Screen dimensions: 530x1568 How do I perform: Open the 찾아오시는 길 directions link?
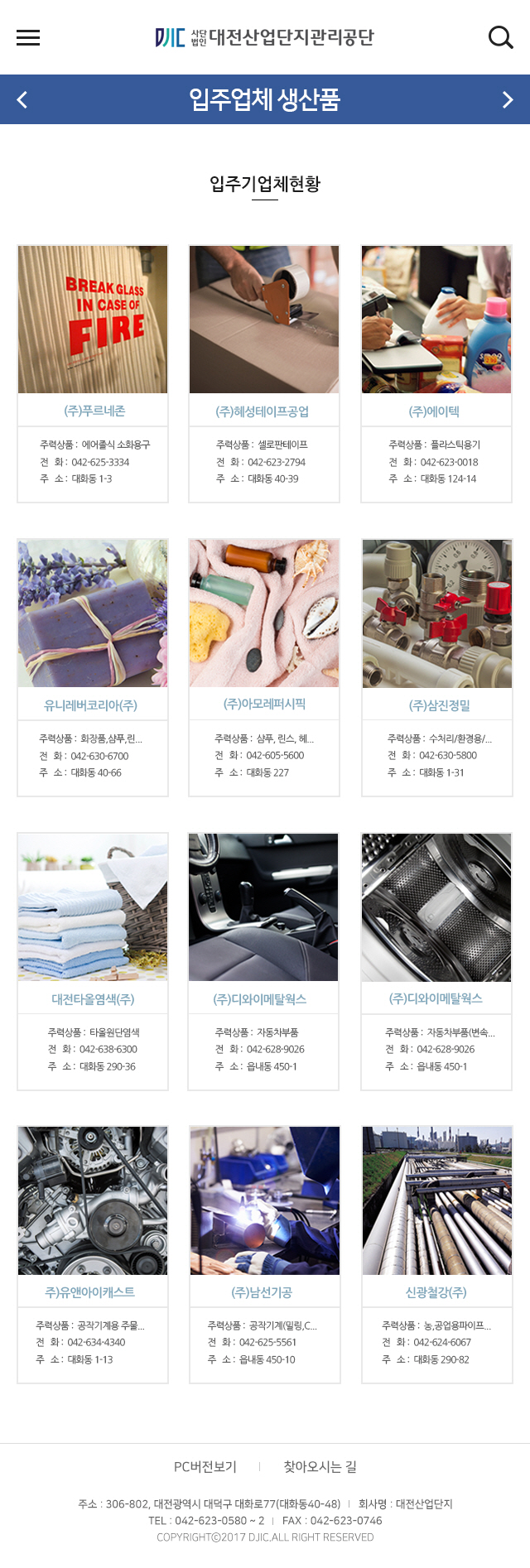click(320, 1467)
